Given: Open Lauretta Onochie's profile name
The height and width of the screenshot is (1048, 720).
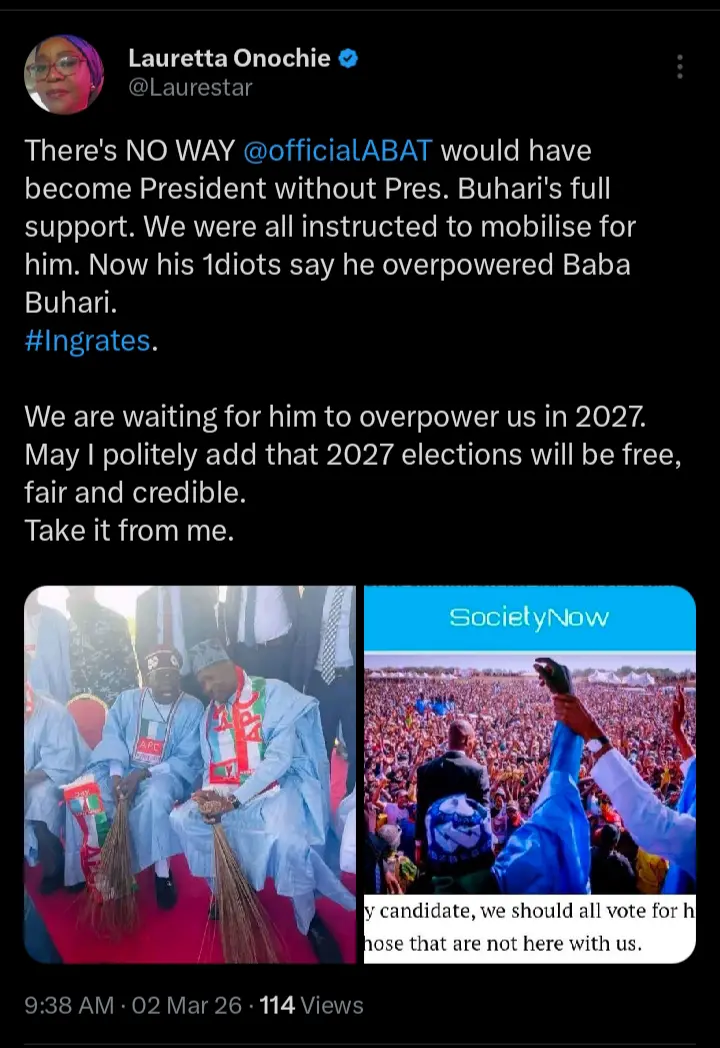Looking at the screenshot, I should click(x=229, y=58).
